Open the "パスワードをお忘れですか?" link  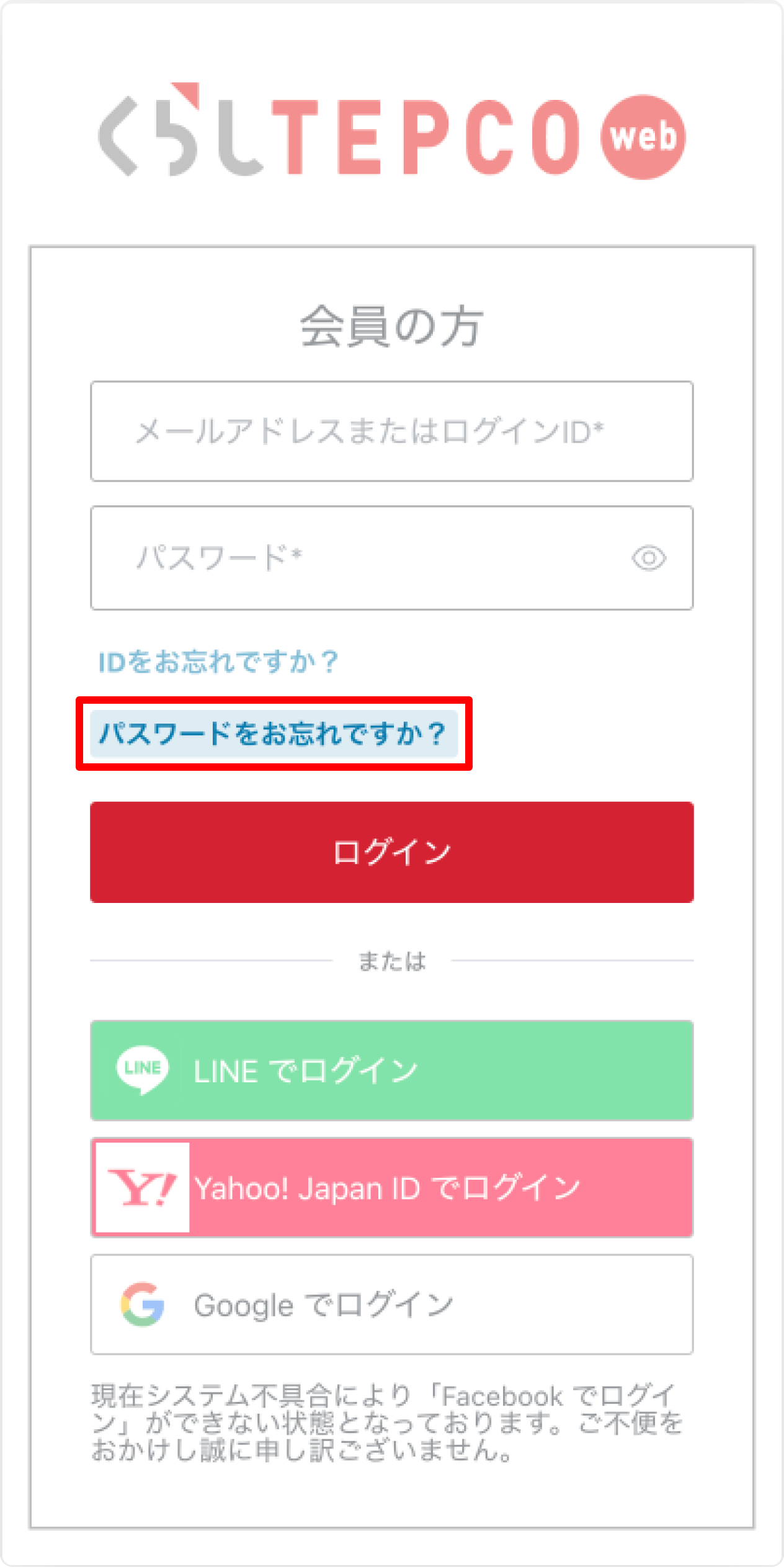(x=273, y=734)
